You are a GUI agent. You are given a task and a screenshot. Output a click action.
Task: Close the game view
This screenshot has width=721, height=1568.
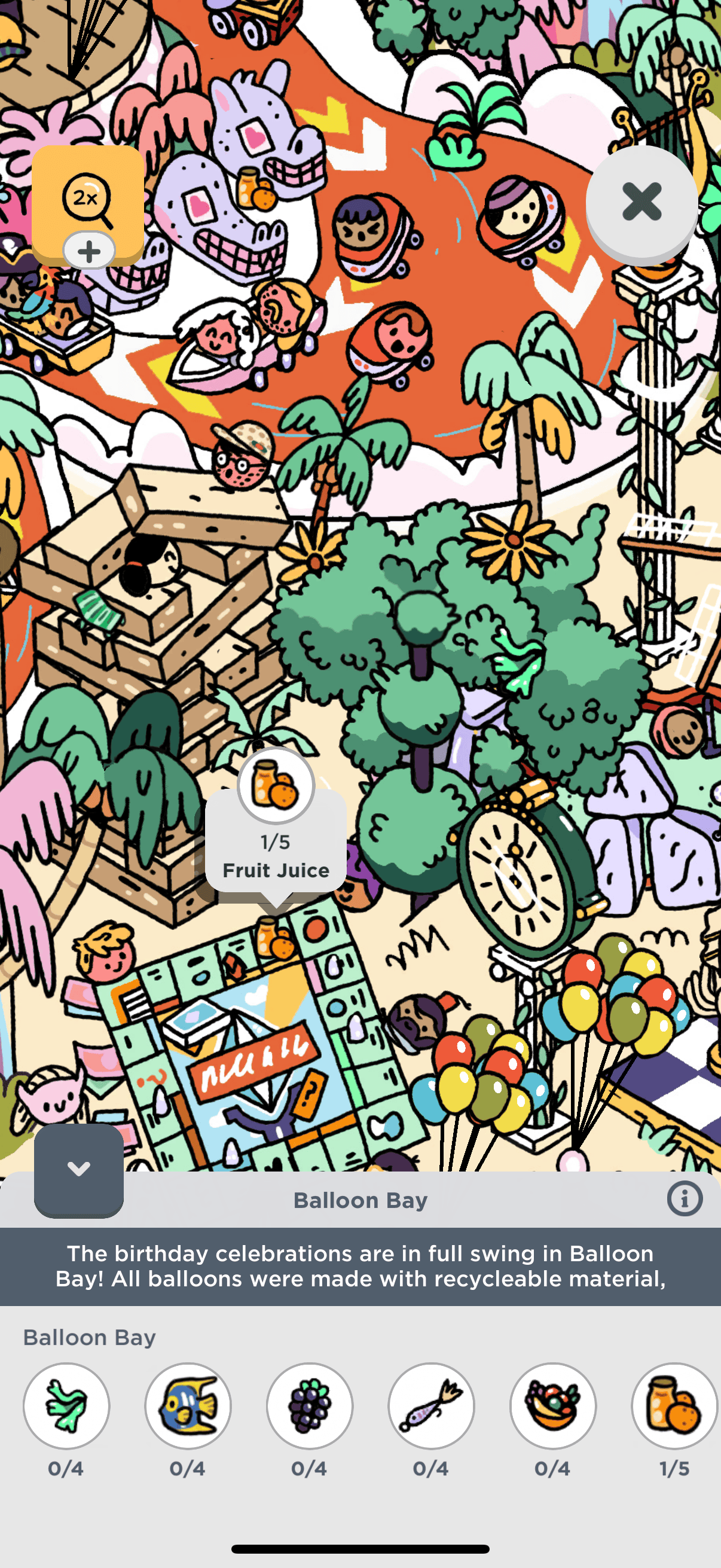point(641,202)
